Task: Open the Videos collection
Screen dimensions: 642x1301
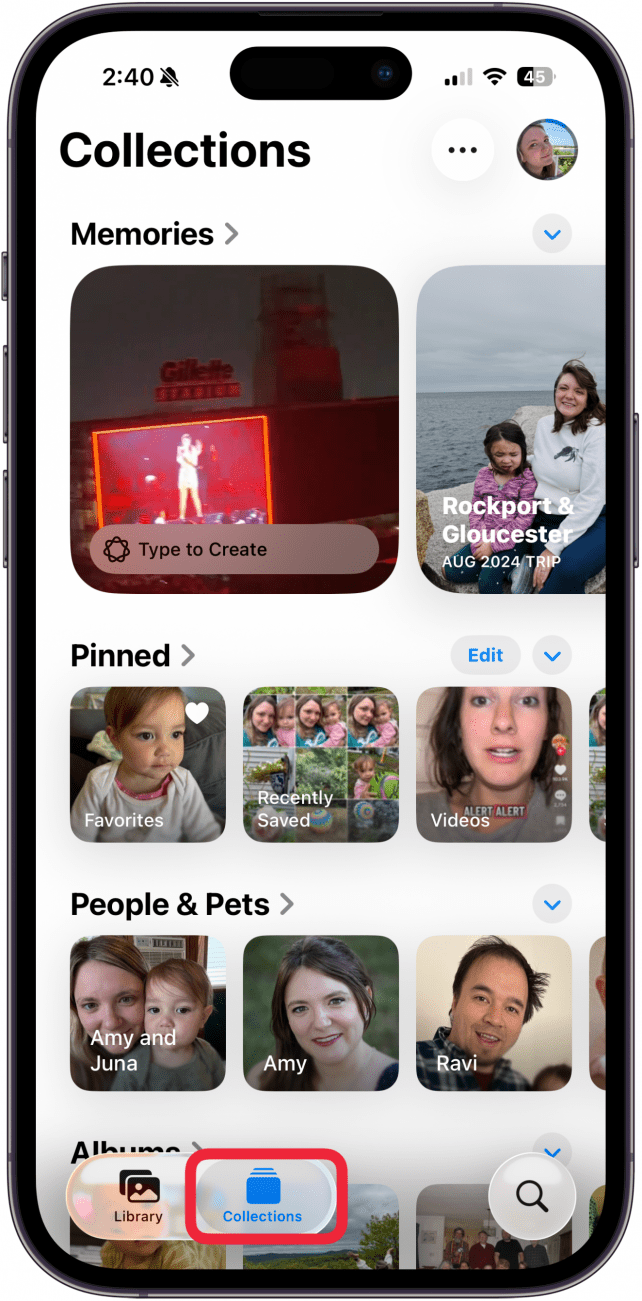Action: 494,764
